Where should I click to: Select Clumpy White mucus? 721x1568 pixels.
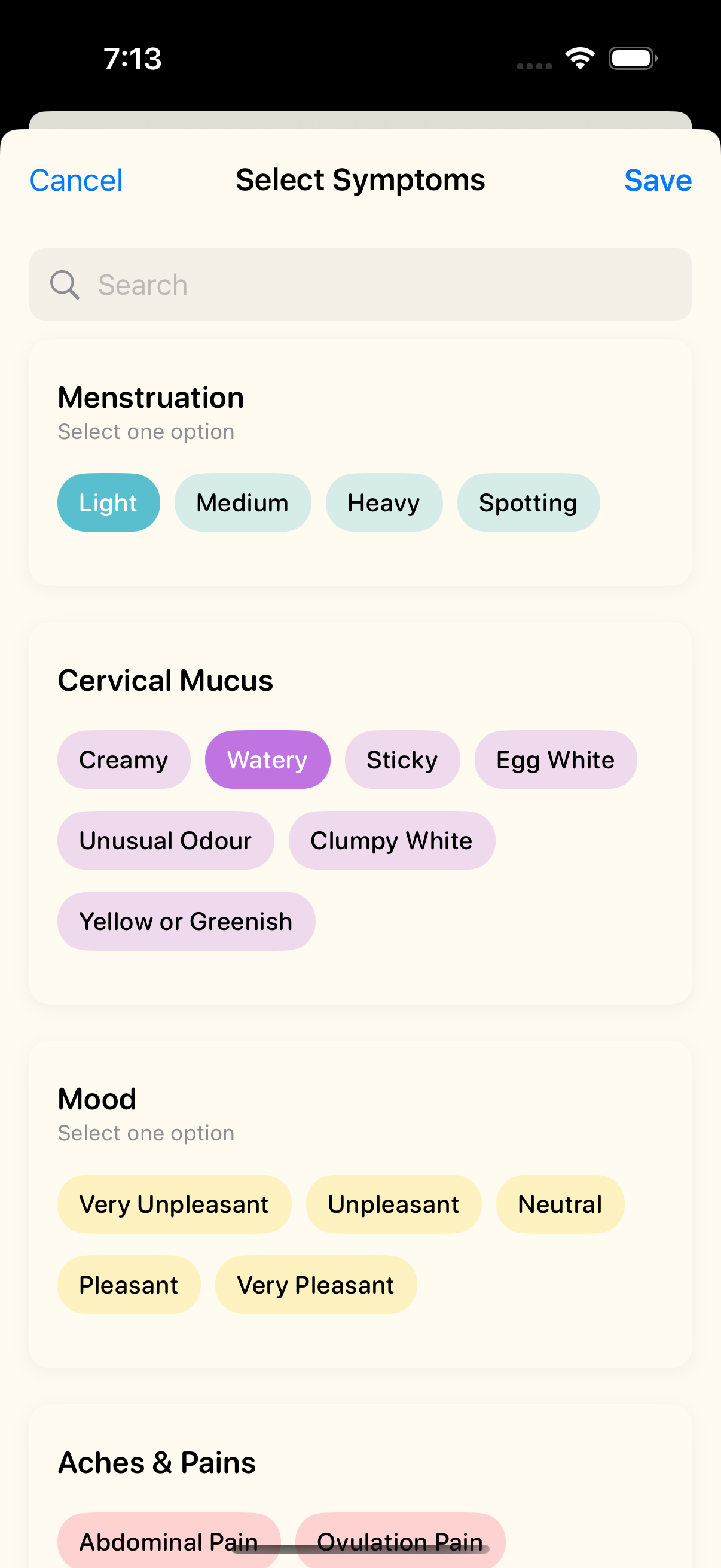pos(392,841)
